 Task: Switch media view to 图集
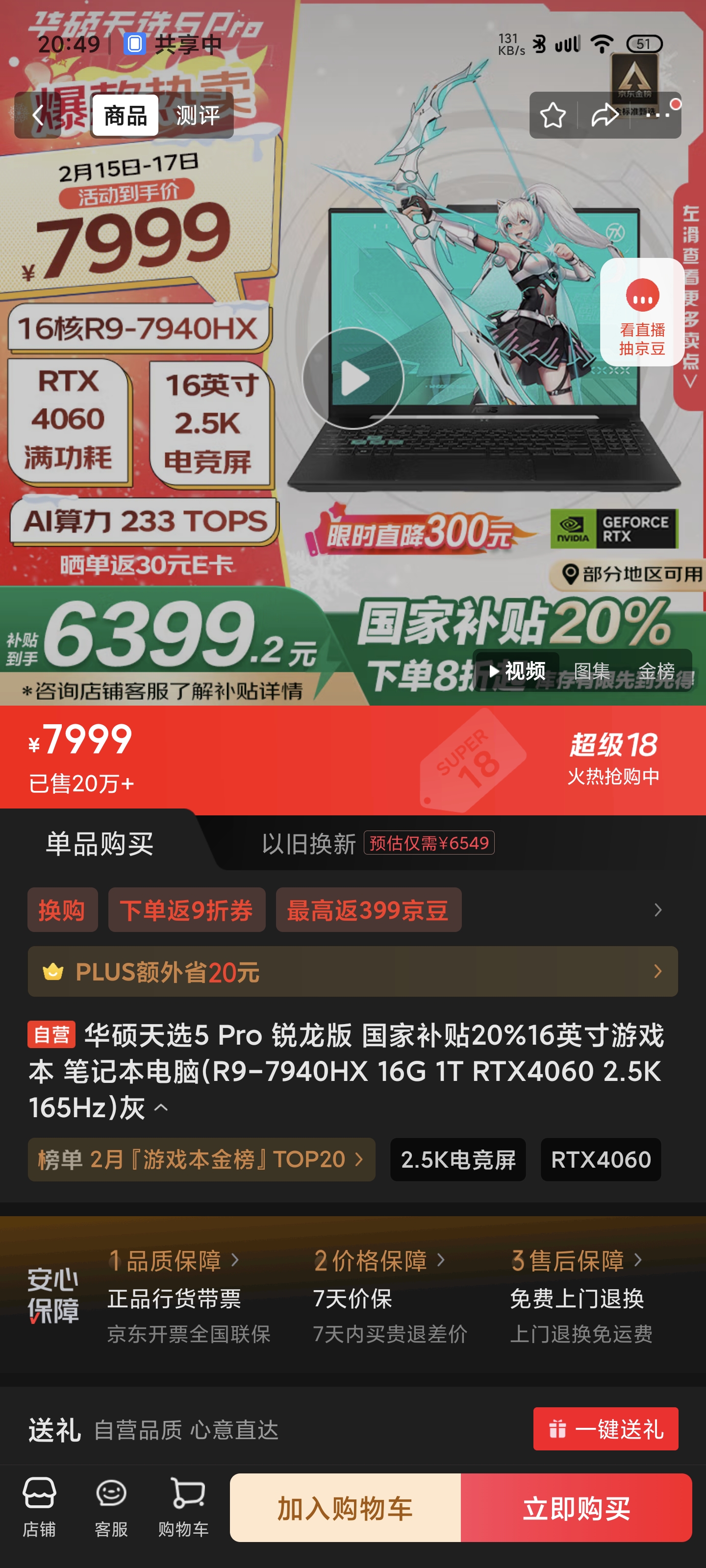click(591, 671)
